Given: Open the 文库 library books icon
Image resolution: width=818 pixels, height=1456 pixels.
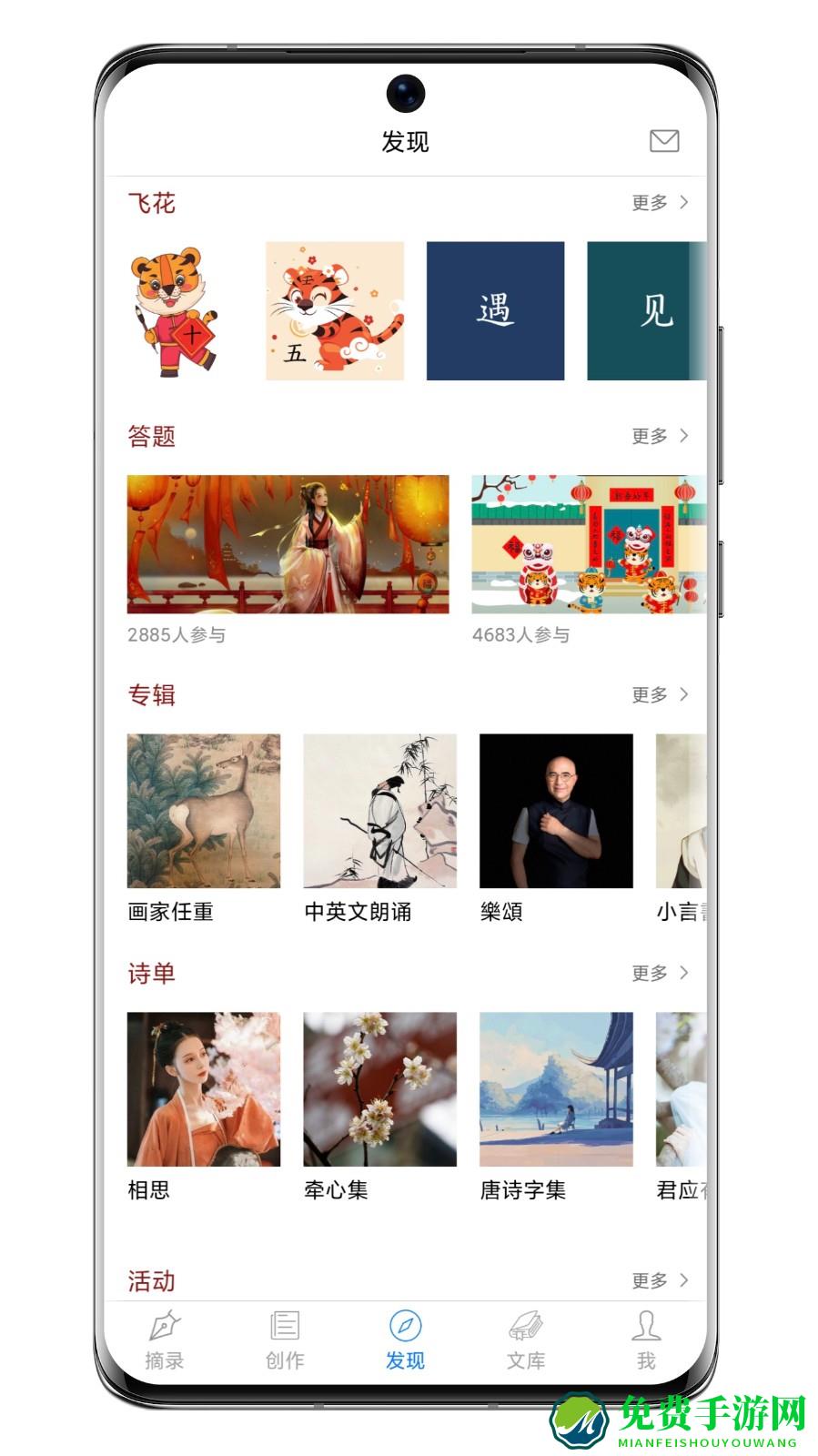Looking at the screenshot, I should pyautogui.click(x=526, y=1338).
